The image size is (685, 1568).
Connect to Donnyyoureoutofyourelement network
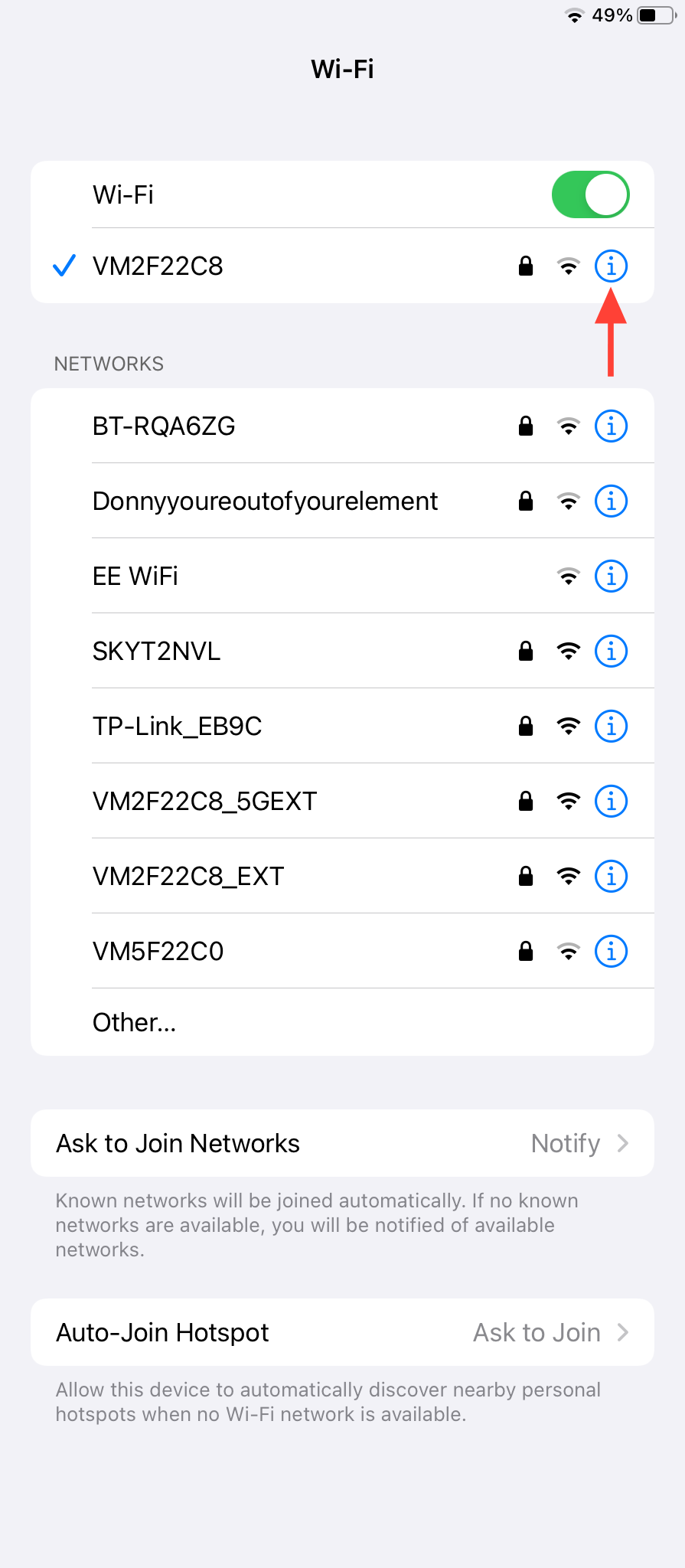[265, 501]
